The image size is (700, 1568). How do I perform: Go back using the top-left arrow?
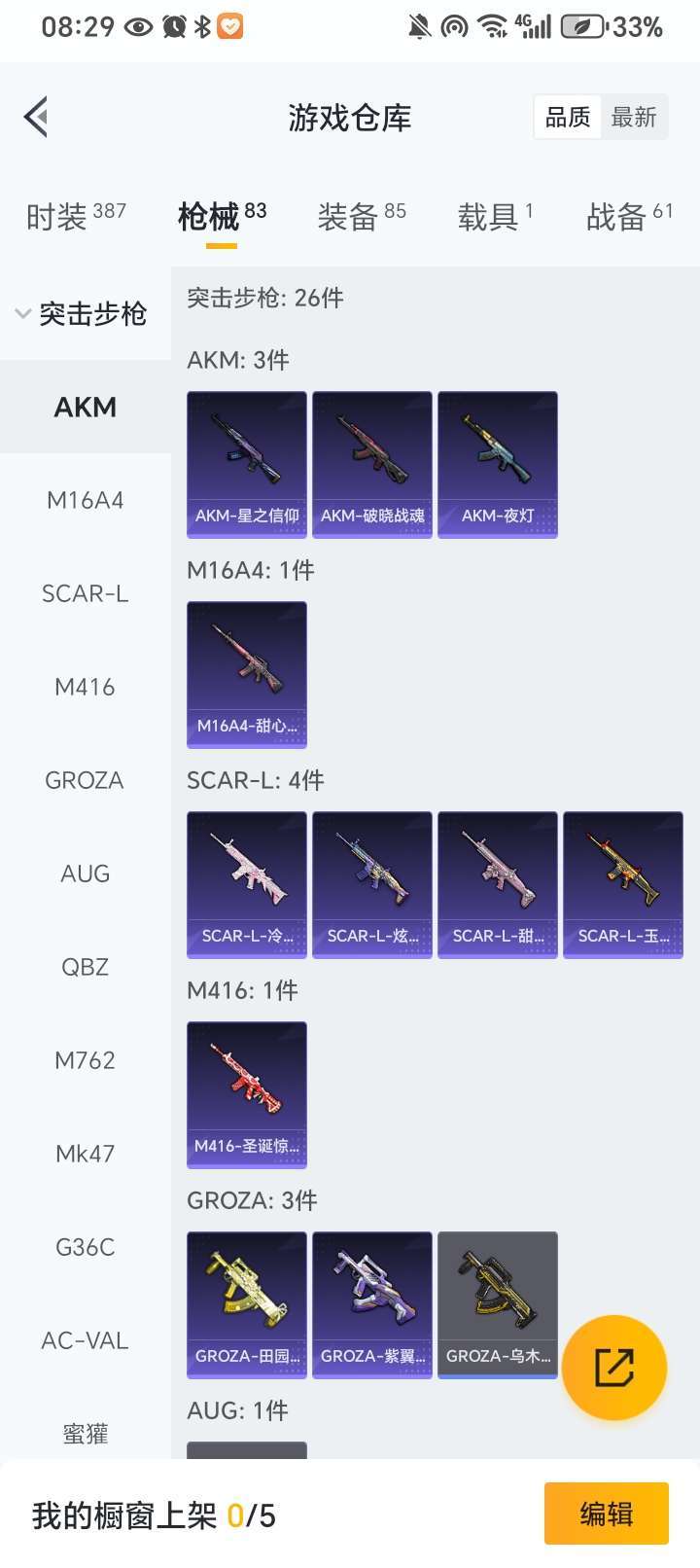pyautogui.click(x=36, y=118)
